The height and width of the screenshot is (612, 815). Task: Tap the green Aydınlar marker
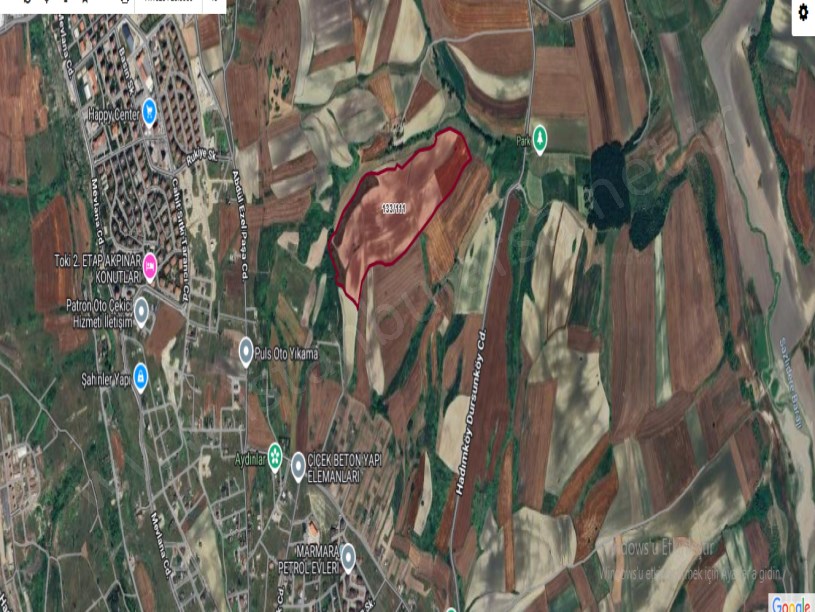pos(275,454)
